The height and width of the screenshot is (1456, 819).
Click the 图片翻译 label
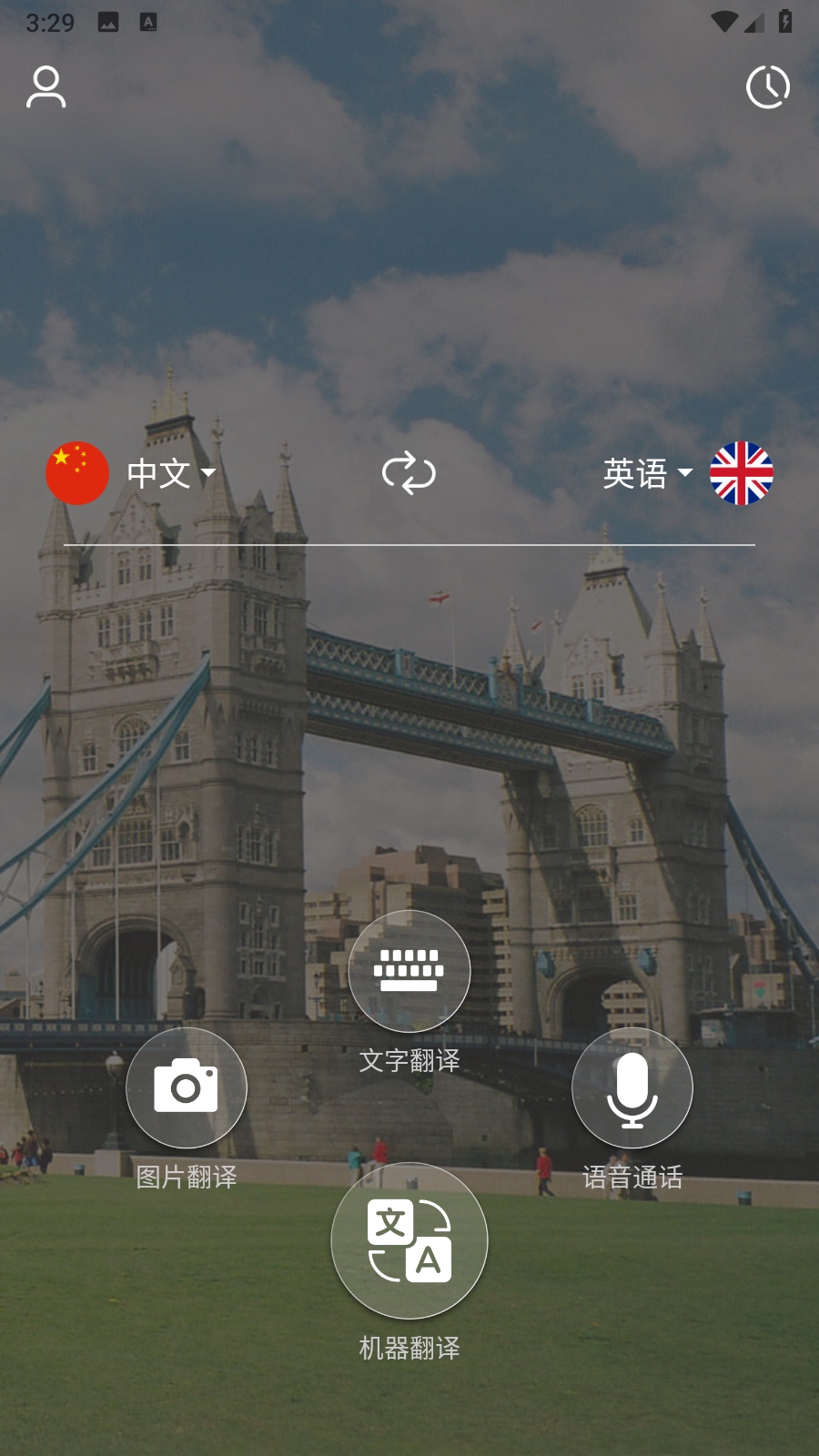[187, 1178]
